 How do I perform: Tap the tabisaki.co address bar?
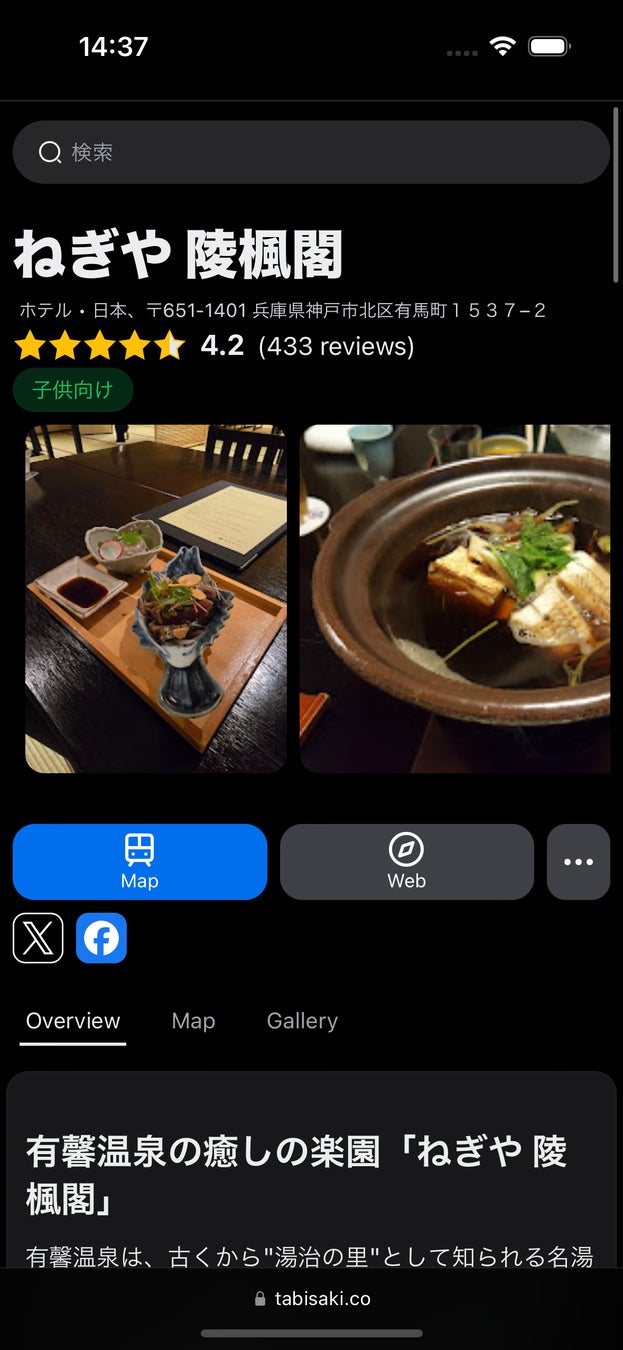[312, 1299]
